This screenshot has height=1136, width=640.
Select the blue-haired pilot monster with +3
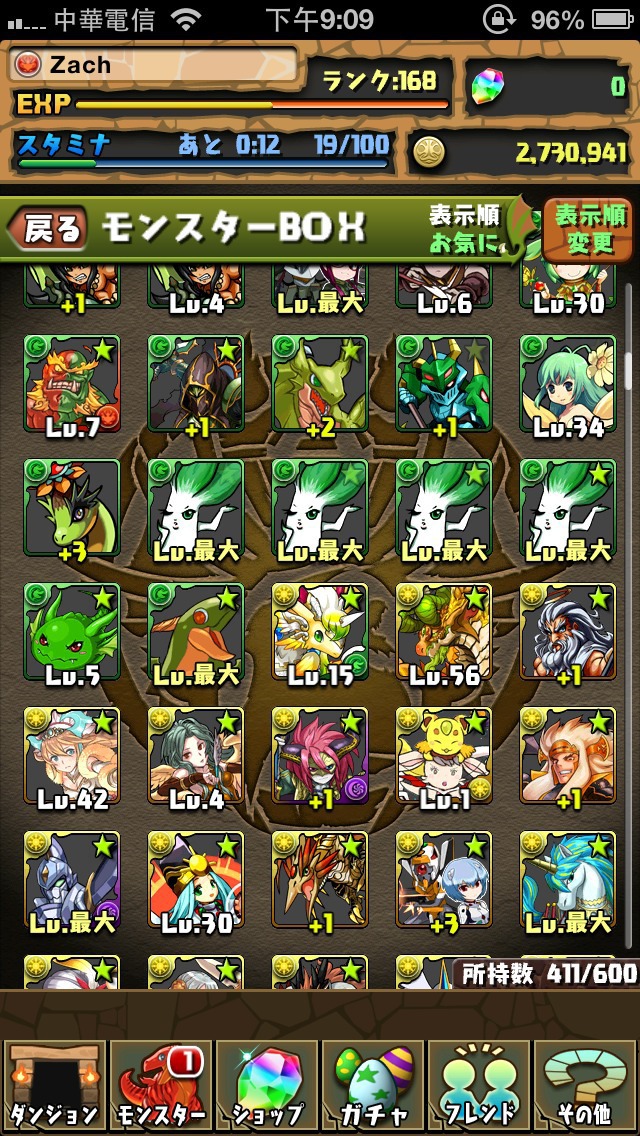point(444,879)
